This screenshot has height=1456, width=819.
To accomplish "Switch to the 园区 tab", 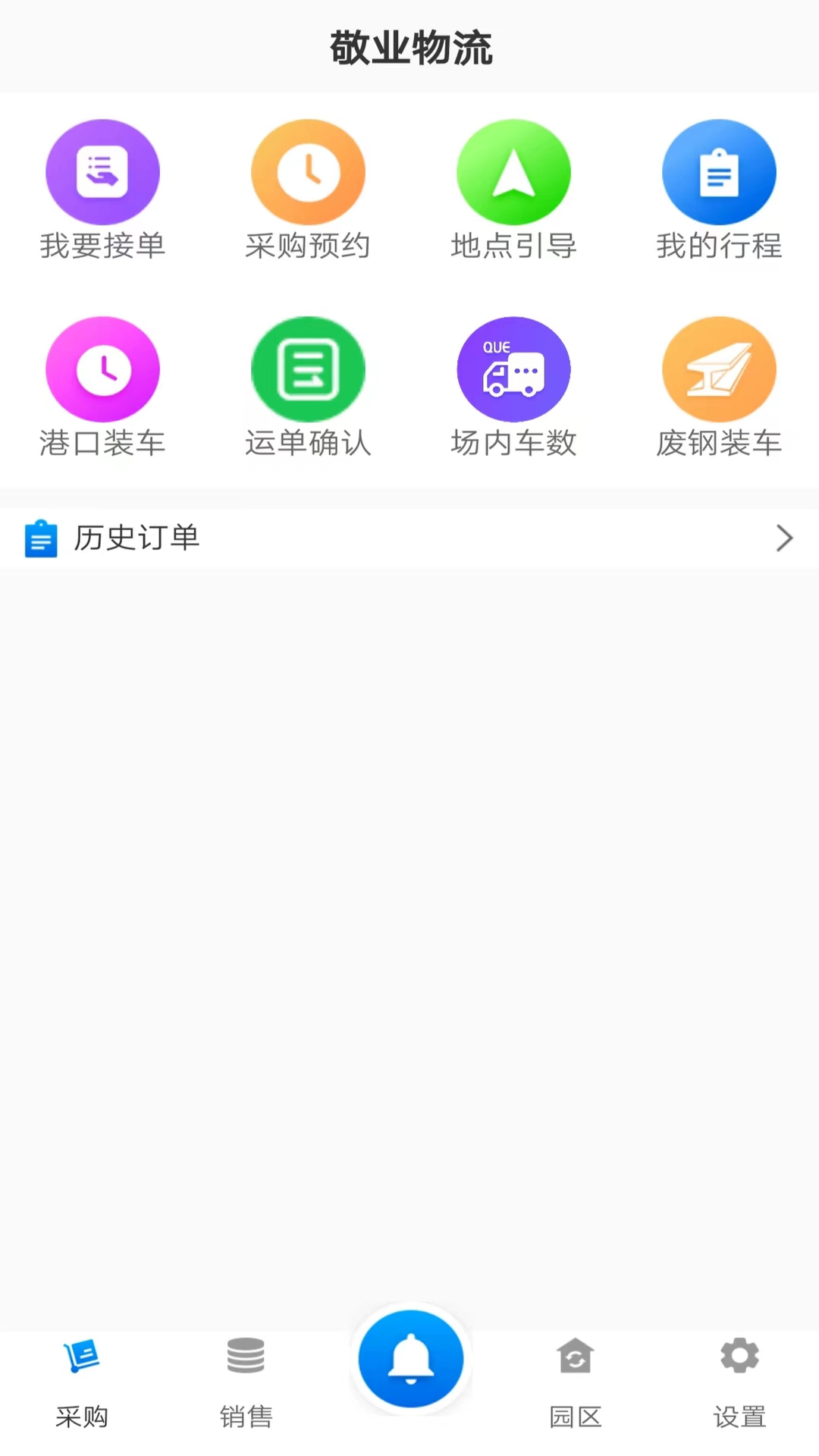I will 575,1416.
